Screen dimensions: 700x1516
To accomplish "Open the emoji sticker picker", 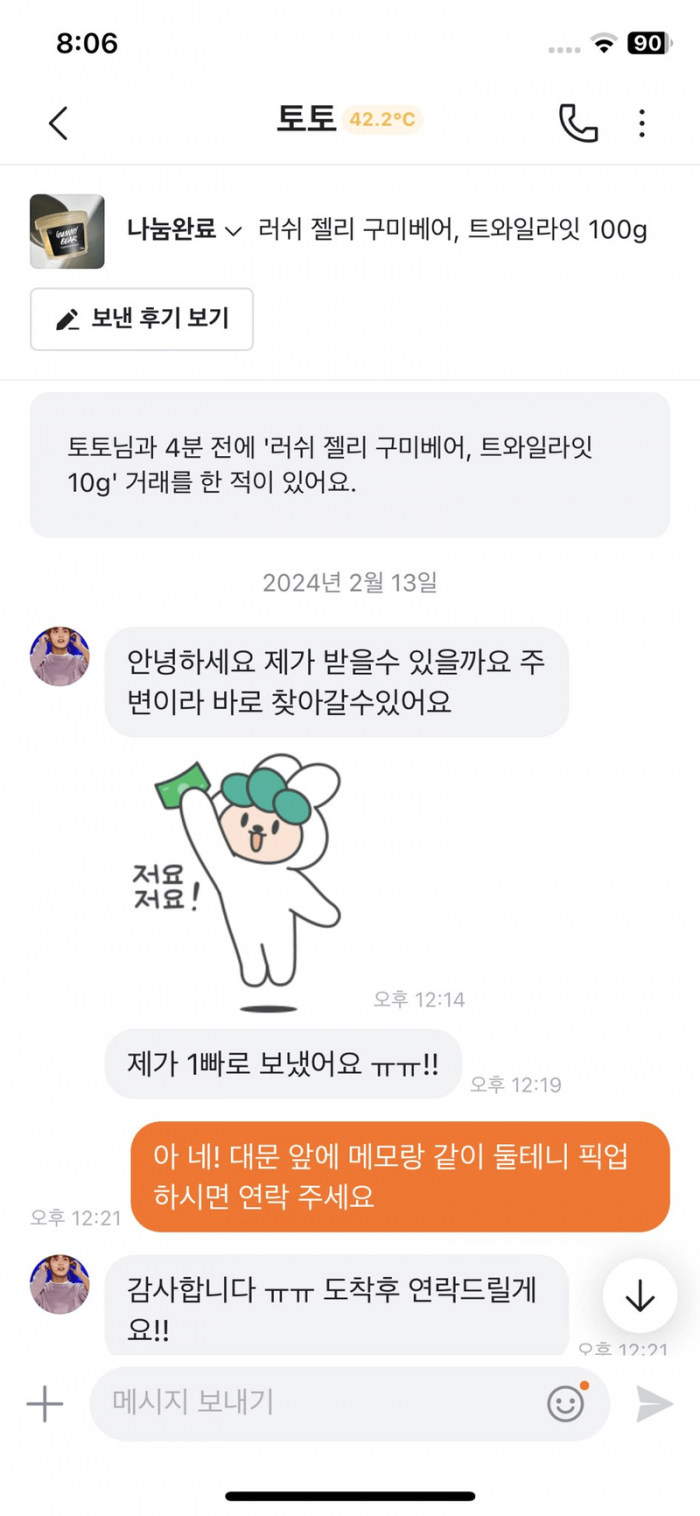I will tap(566, 1404).
